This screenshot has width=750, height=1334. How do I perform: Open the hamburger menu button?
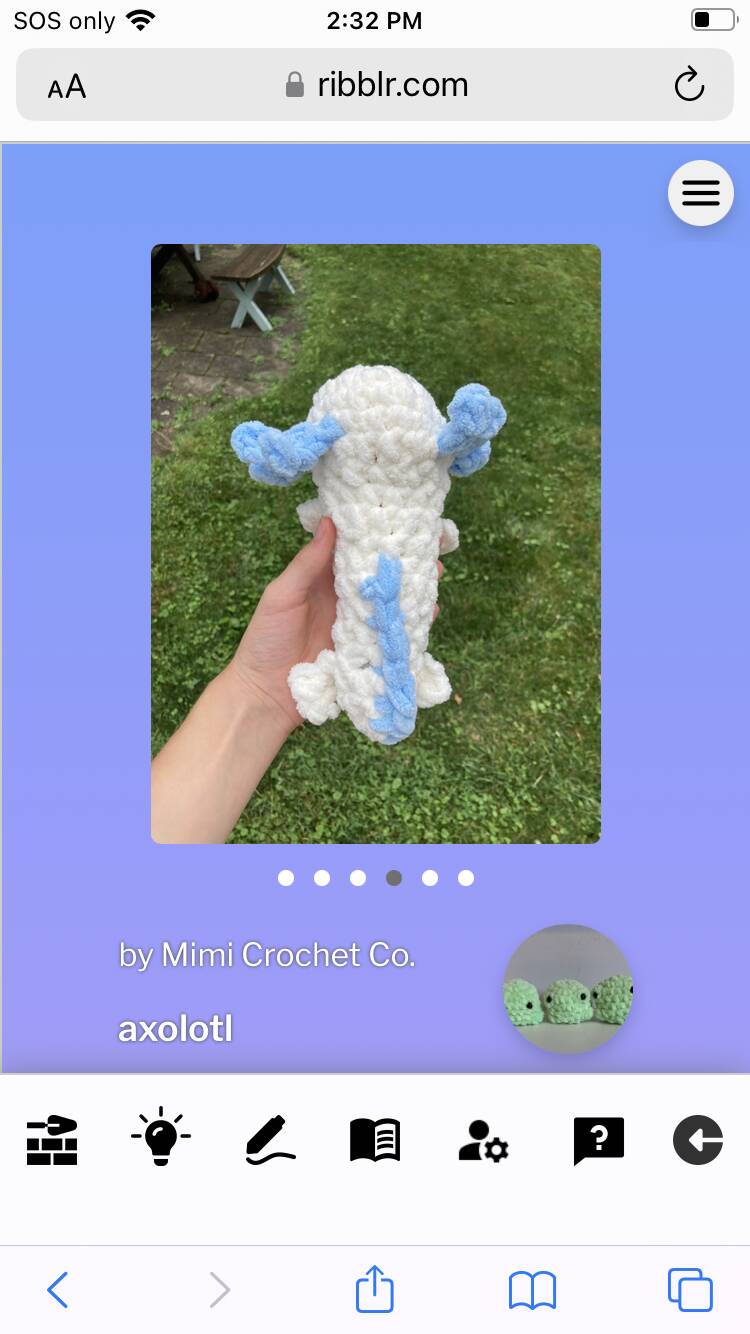(x=701, y=193)
